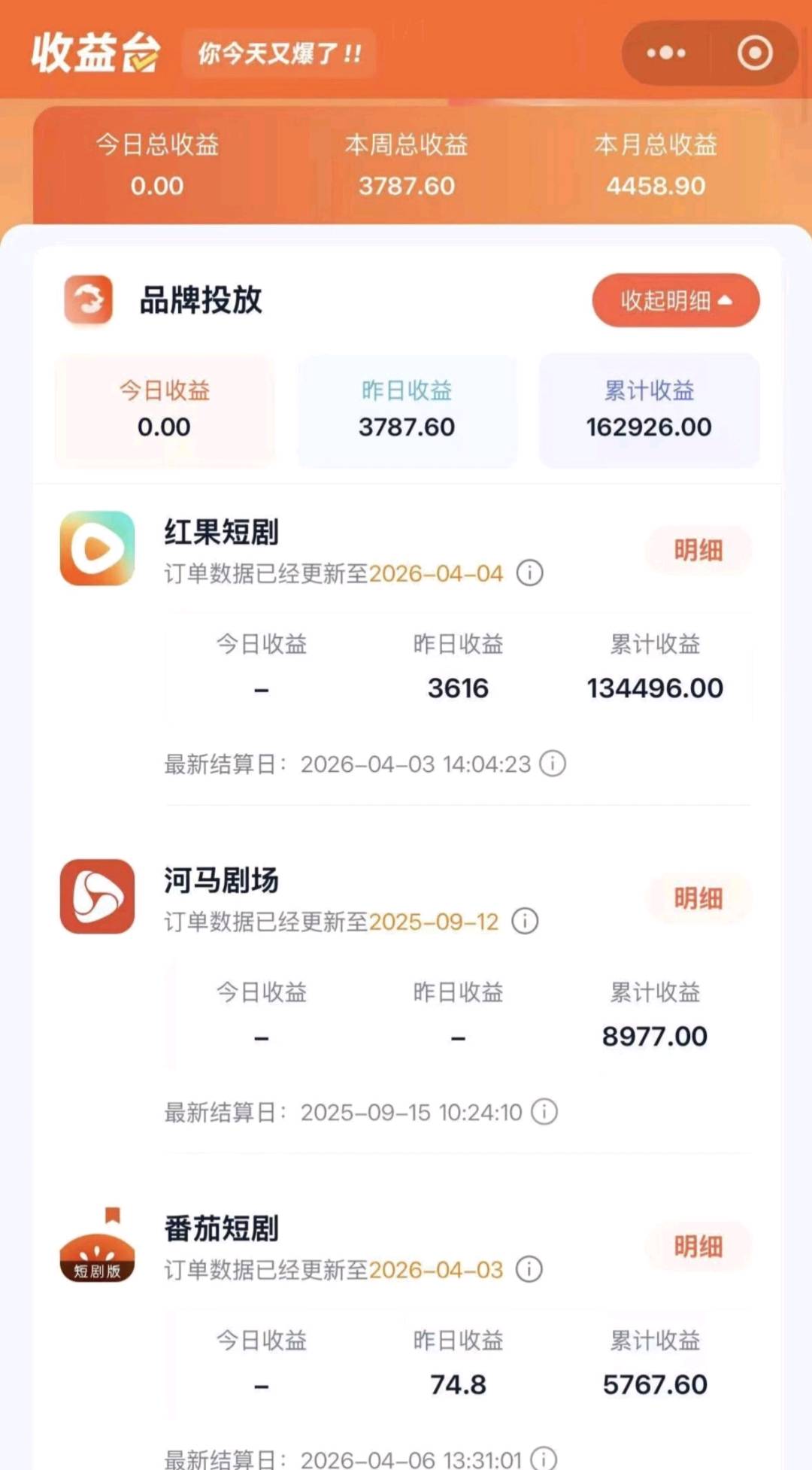Image resolution: width=812 pixels, height=1470 pixels.
Task: Click the info icon next to 番茄短剧 date
Action: click(x=529, y=1270)
